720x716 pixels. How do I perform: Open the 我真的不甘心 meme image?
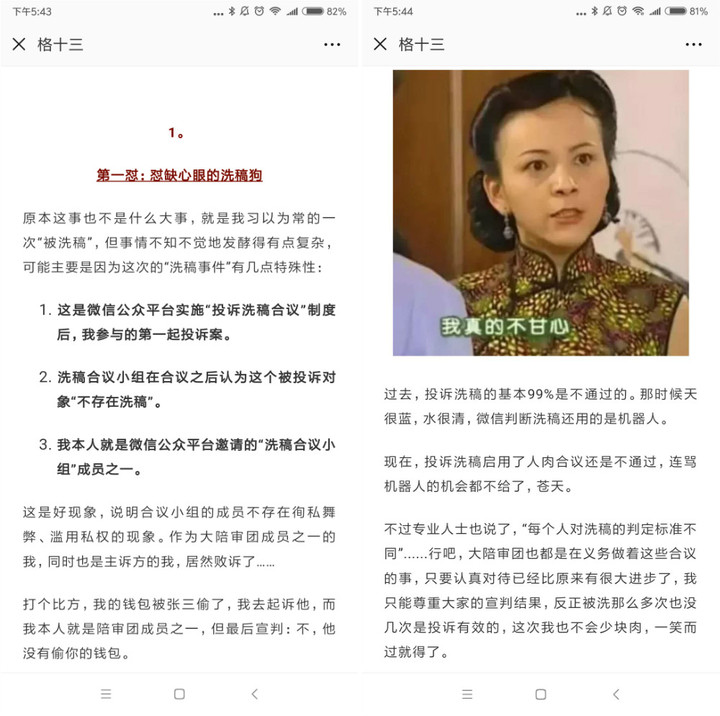tap(540, 212)
